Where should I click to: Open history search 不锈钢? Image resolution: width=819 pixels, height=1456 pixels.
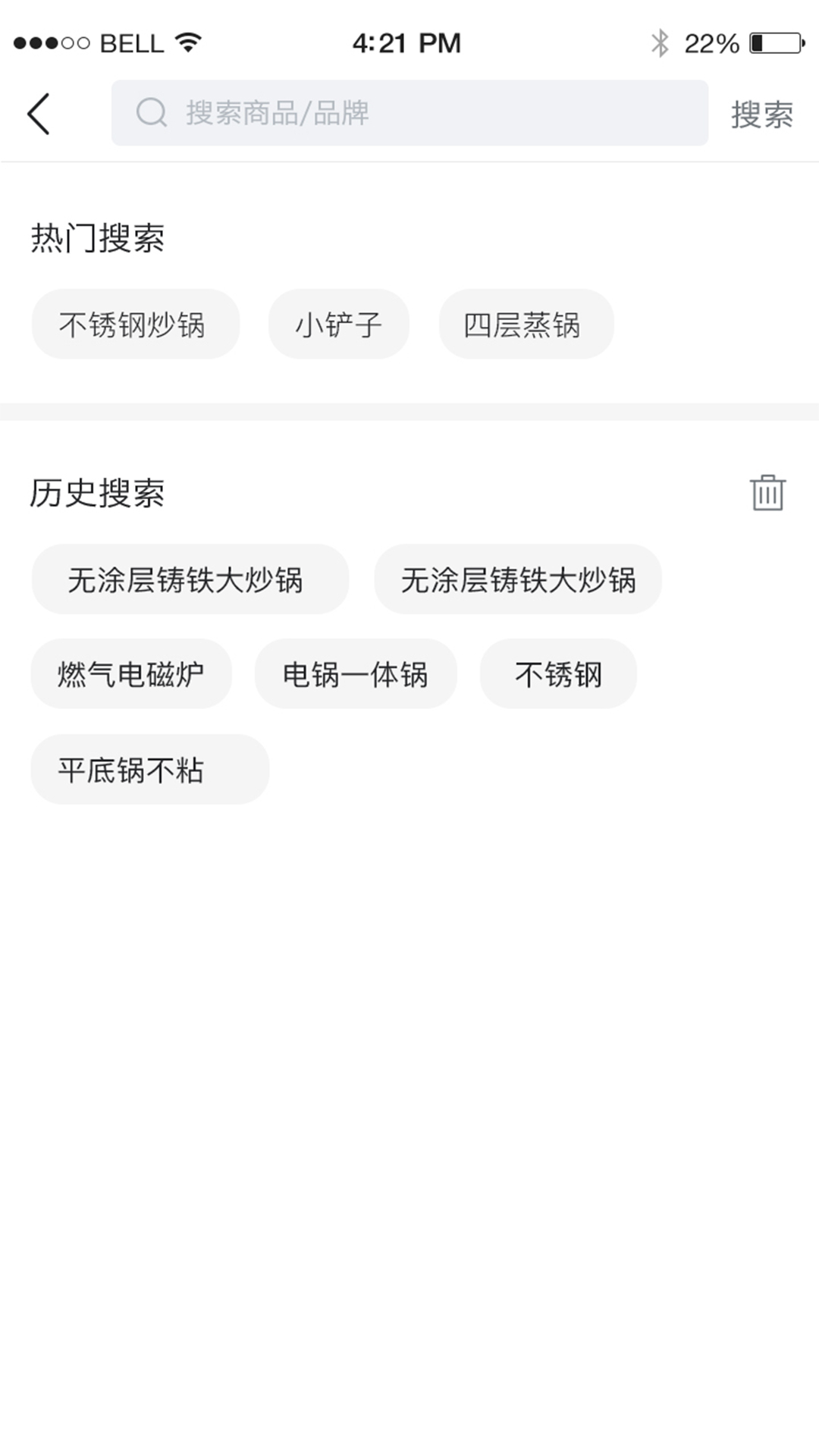click(x=558, y=673)
